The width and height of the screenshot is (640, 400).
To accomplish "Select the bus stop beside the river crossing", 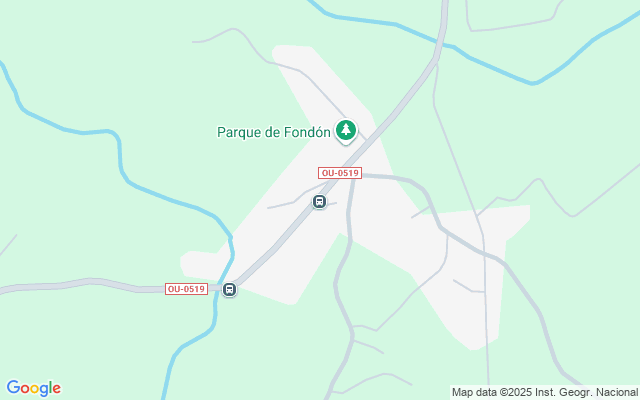I will pyautogui.click(x=230, y=290).
